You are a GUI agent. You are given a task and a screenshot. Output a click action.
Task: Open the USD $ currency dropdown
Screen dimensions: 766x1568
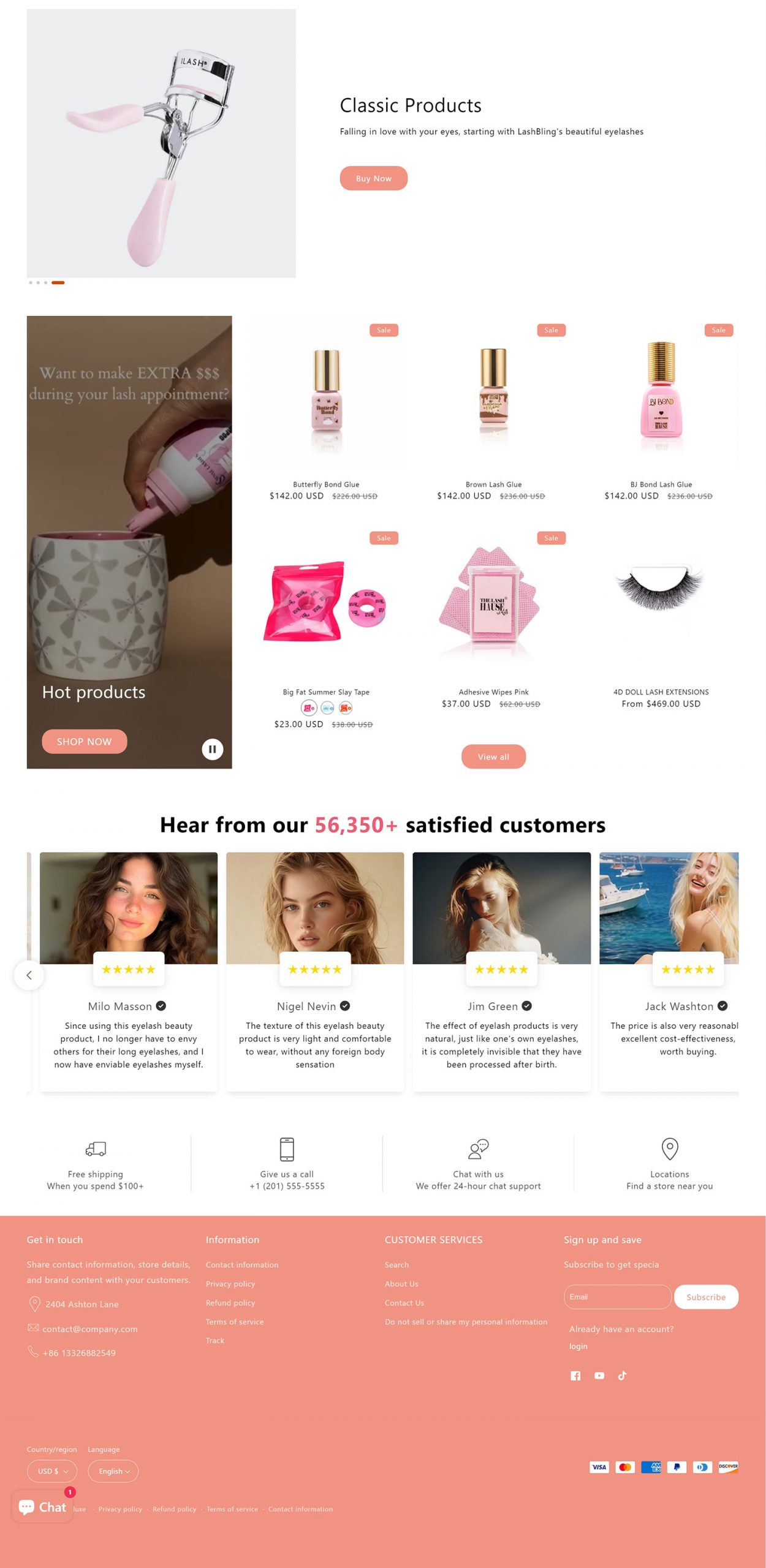pyautogui.click(x=52, y=1471)
